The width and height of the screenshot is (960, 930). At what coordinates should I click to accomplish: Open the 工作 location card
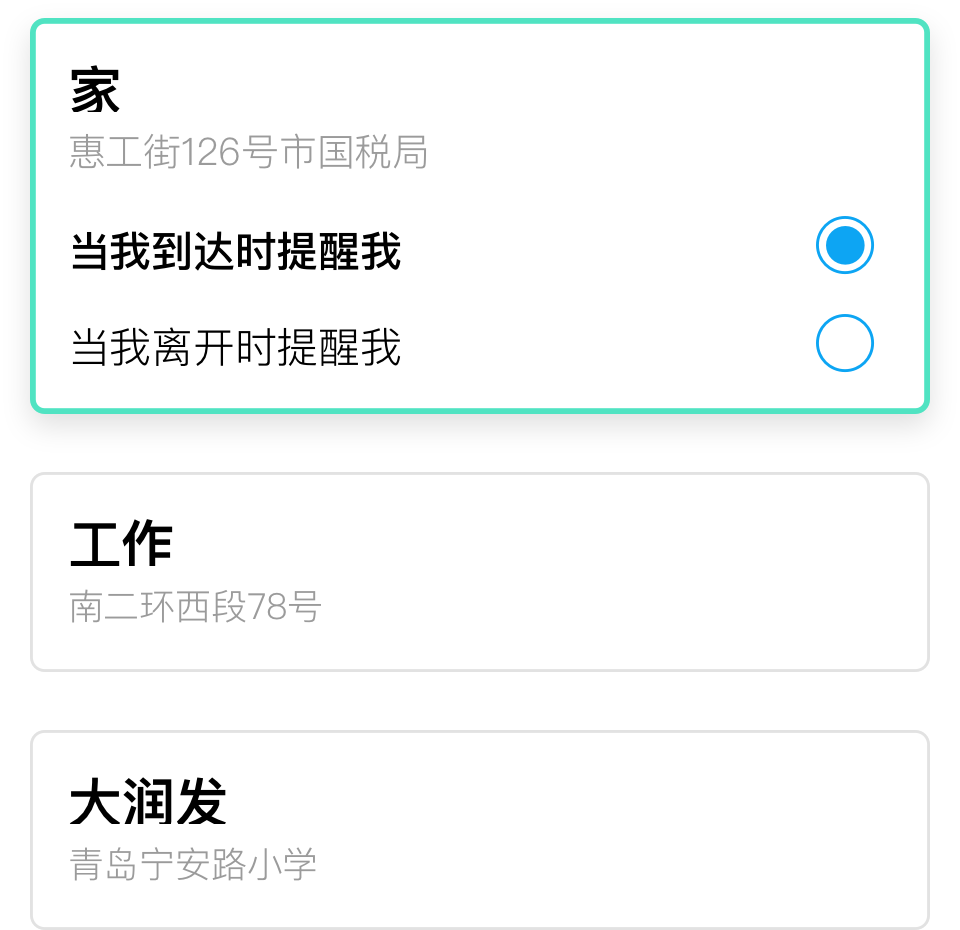[480, 571]
